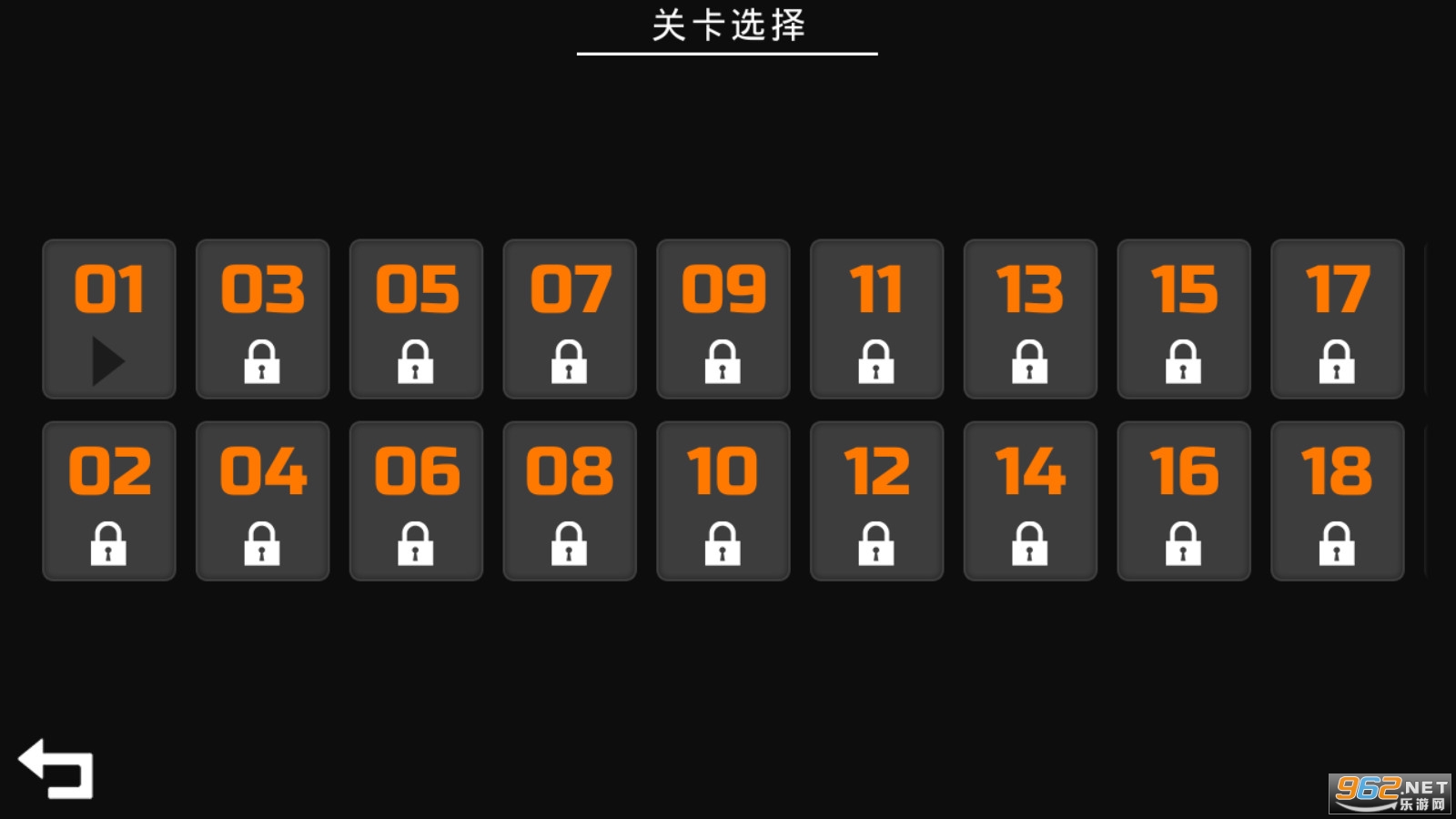Viewport: 1456px width, 819px height.
Task: Select level 17 tile
Action: coord(1338,318)
